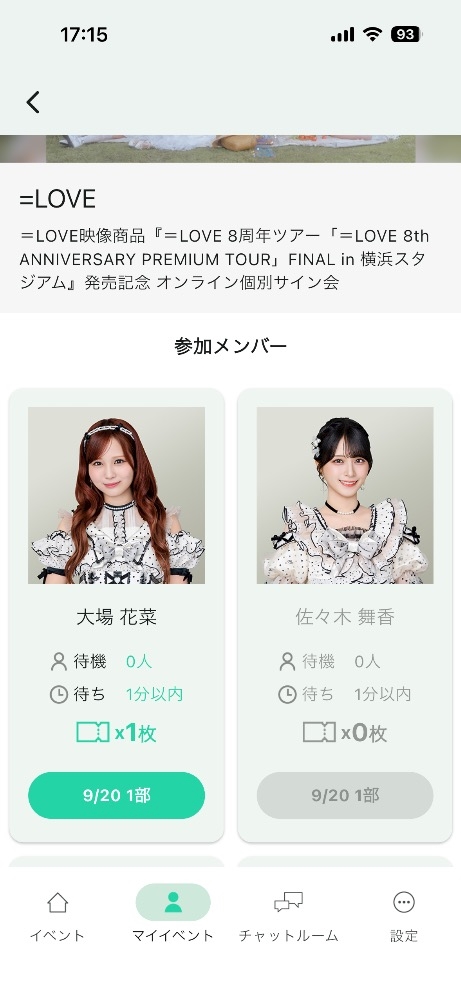Image resolution: width=461 pixels, height=1000 pixels.
Task: Switch to the イベント tab
Action: 57,917
